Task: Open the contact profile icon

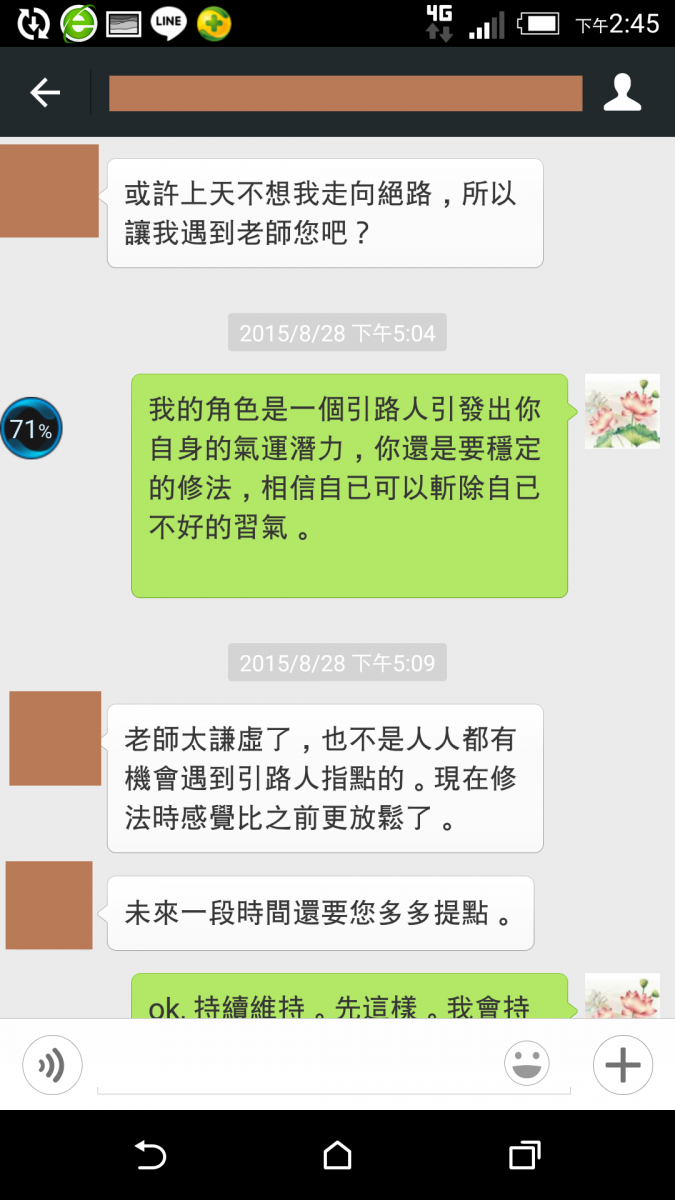Action: click(622, 93)
